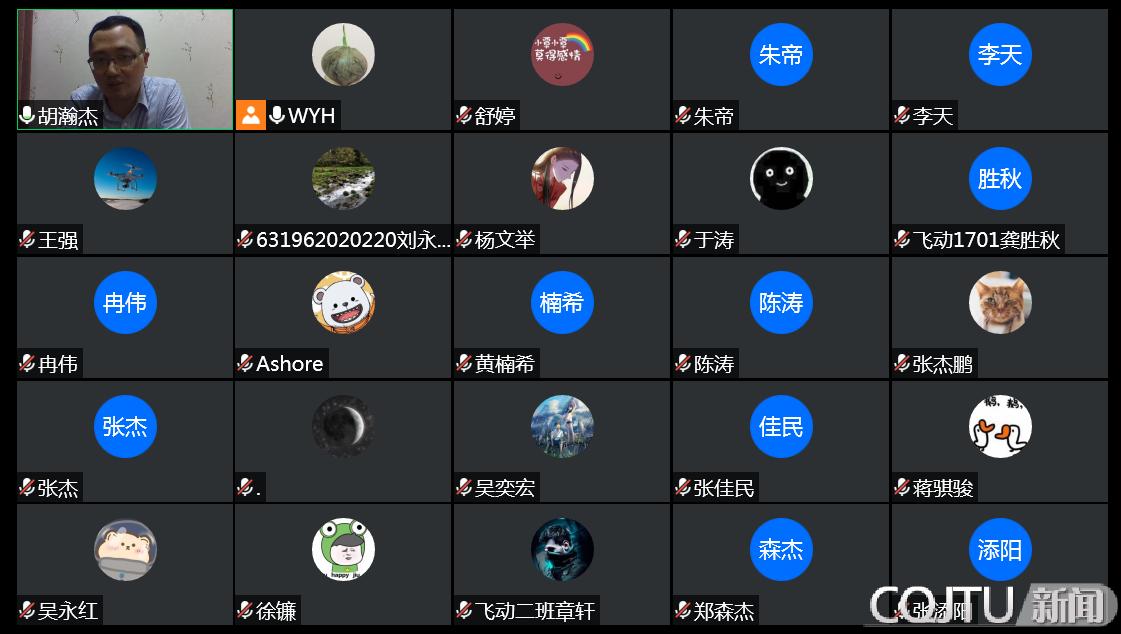
Task: Tap 陈涛's participant tile
Action: pos(780,317)
